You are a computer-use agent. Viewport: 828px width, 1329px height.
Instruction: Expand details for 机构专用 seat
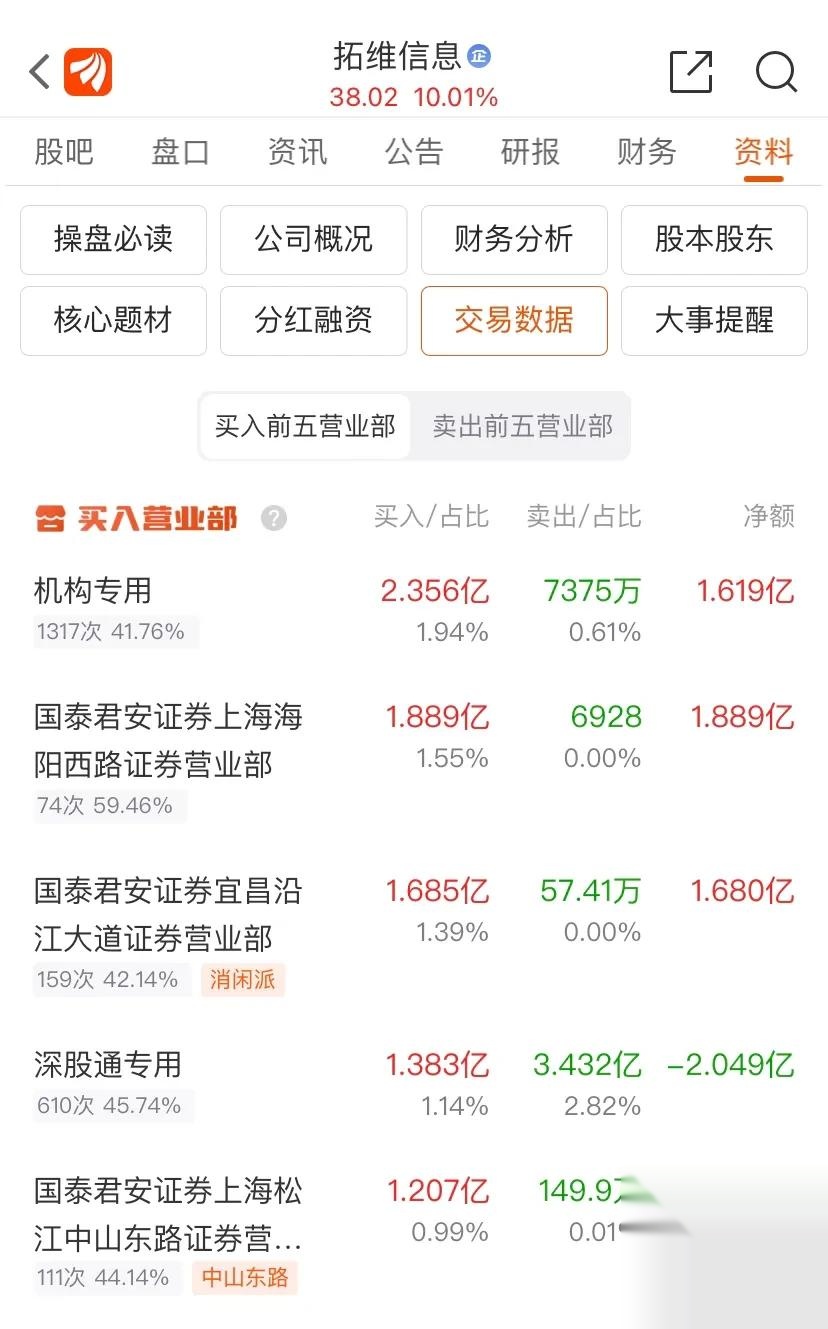(x=90, y=591)
